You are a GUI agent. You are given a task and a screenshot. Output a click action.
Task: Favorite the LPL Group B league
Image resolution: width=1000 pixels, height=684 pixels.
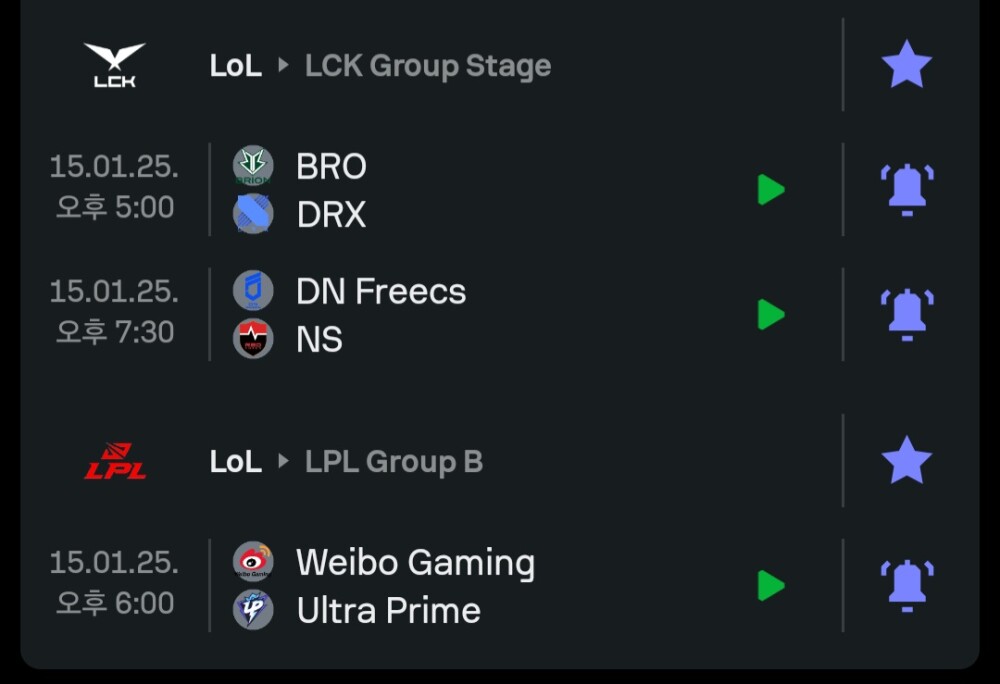906,460
